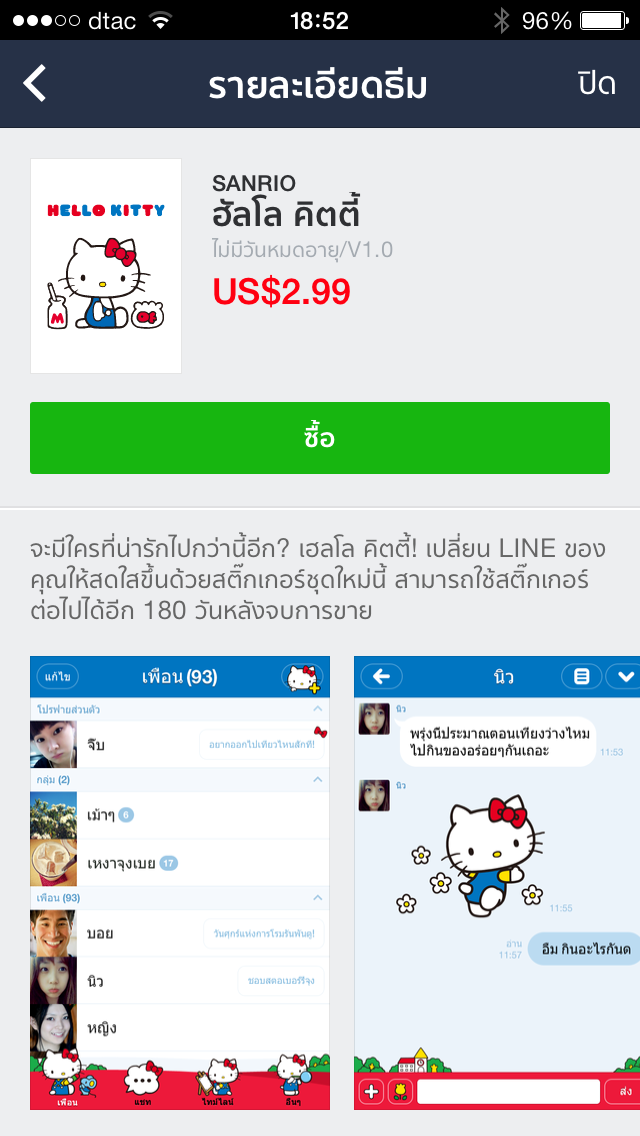Viewport: 640px width, 1136px height.
Task: Go back using the header arrow
Action: pos(35,84)
